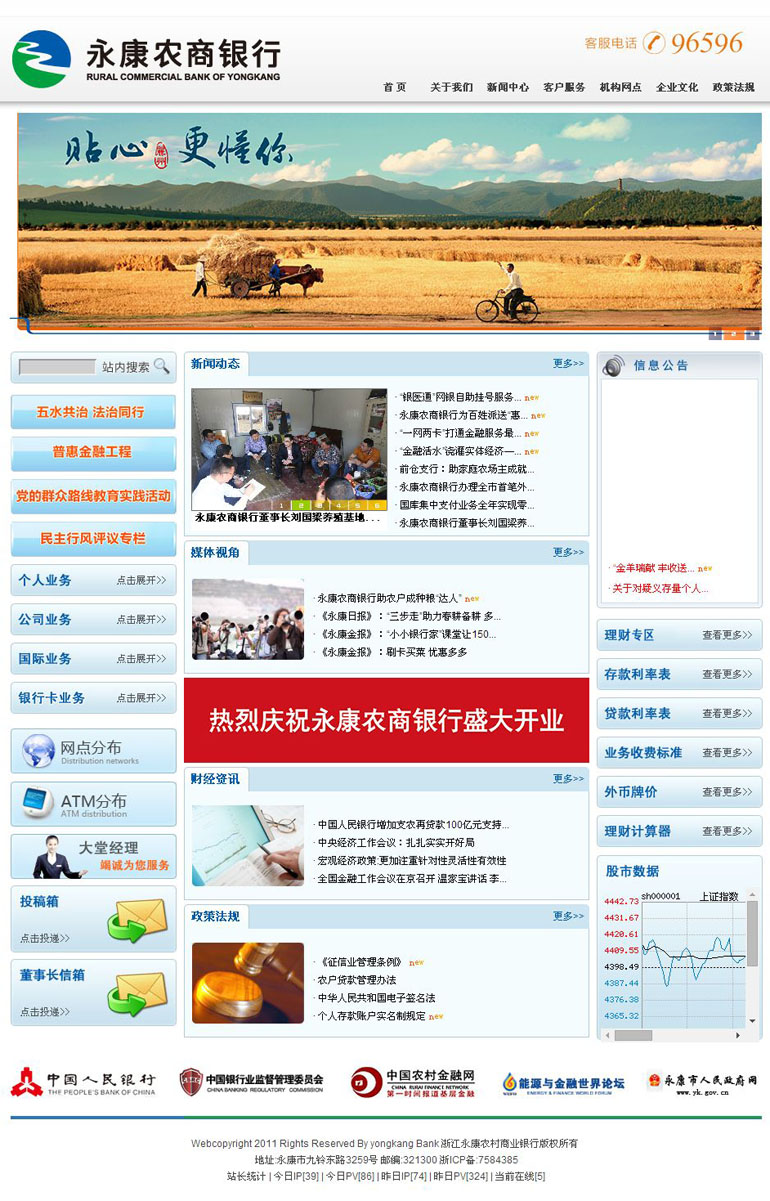The width and height of the screenshot is (770, 1201).
Task: Open the news item 永康农商银行助农户成种粮"达人"
Action: click(388, 598)
